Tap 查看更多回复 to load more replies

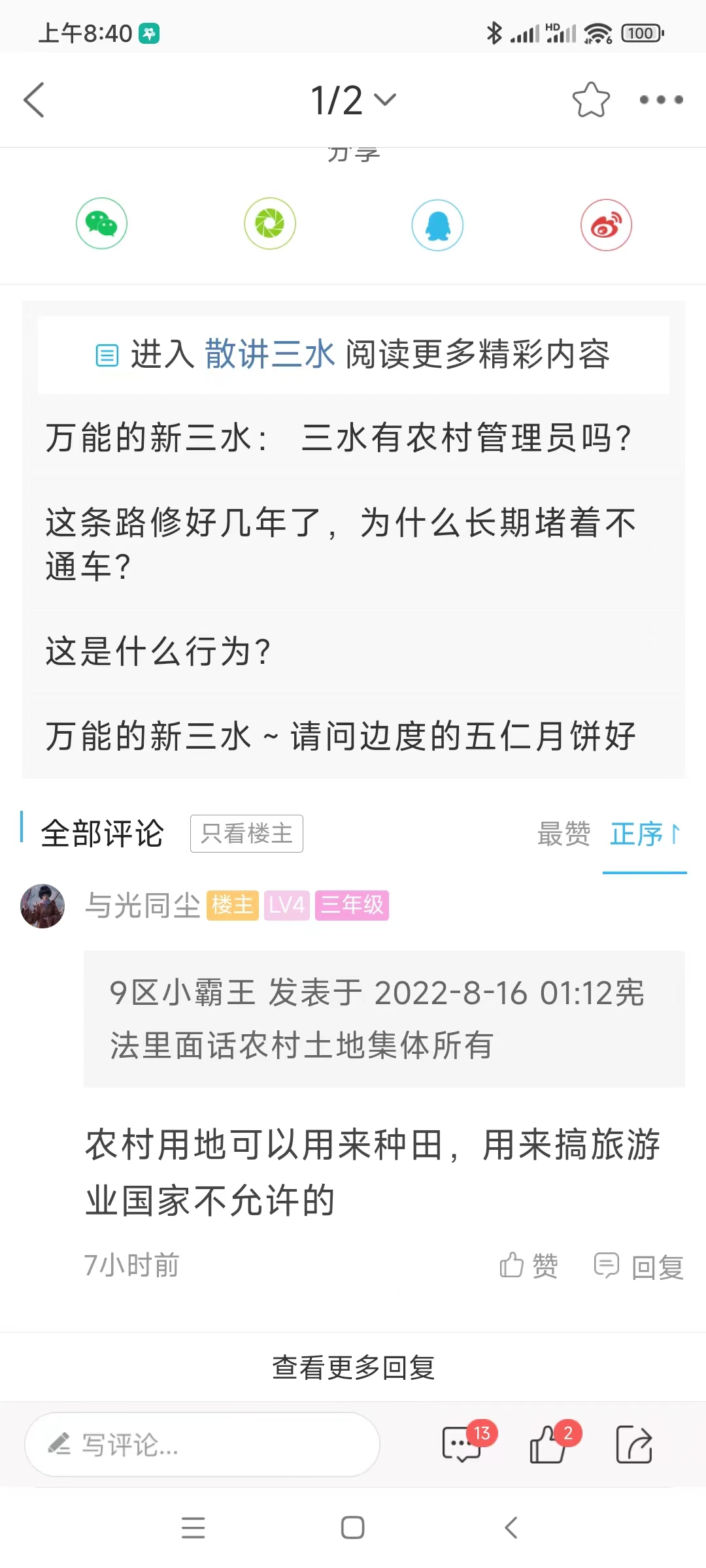point(353,1367)
